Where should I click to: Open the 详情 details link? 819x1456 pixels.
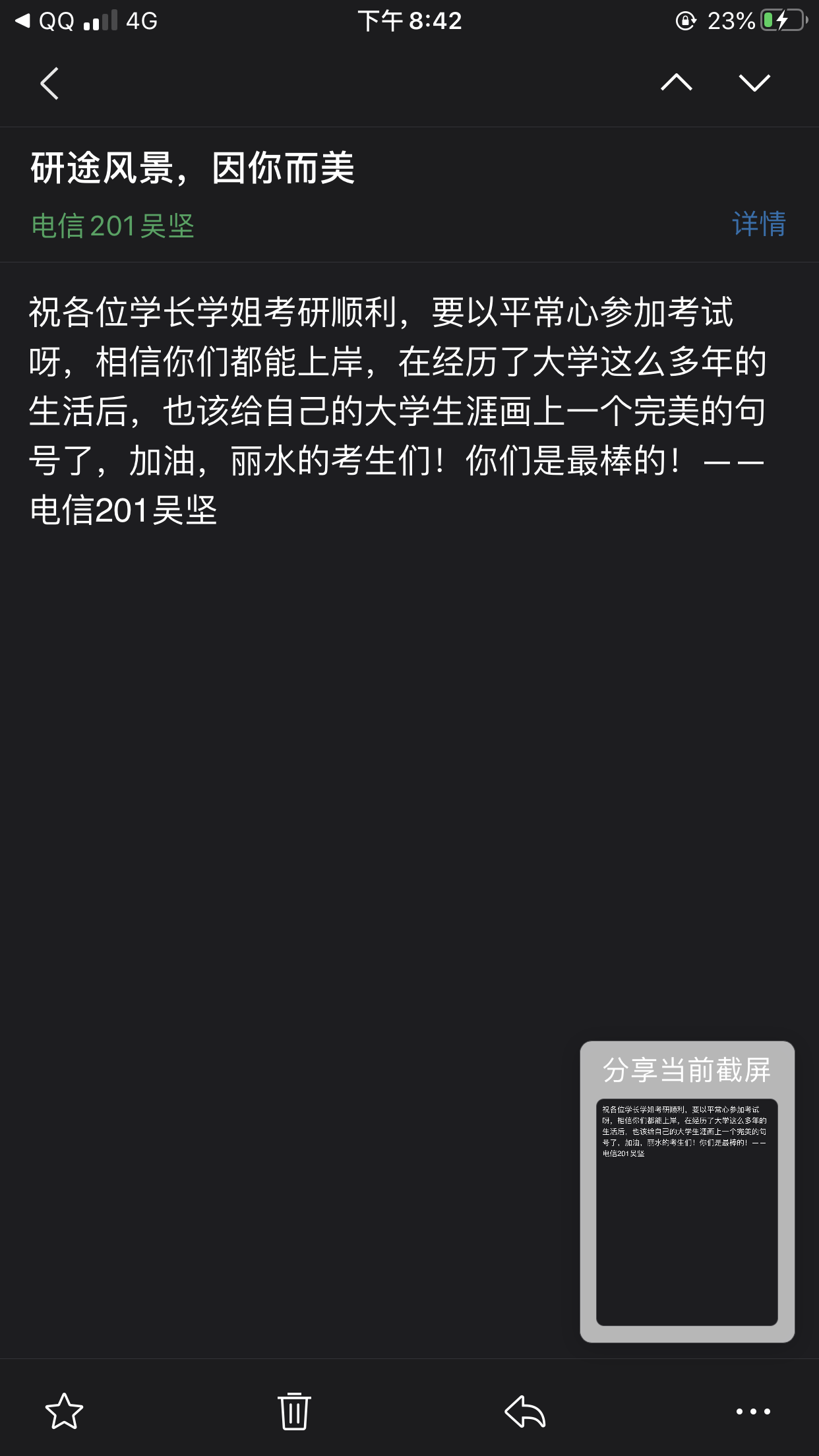coord(759,224)
